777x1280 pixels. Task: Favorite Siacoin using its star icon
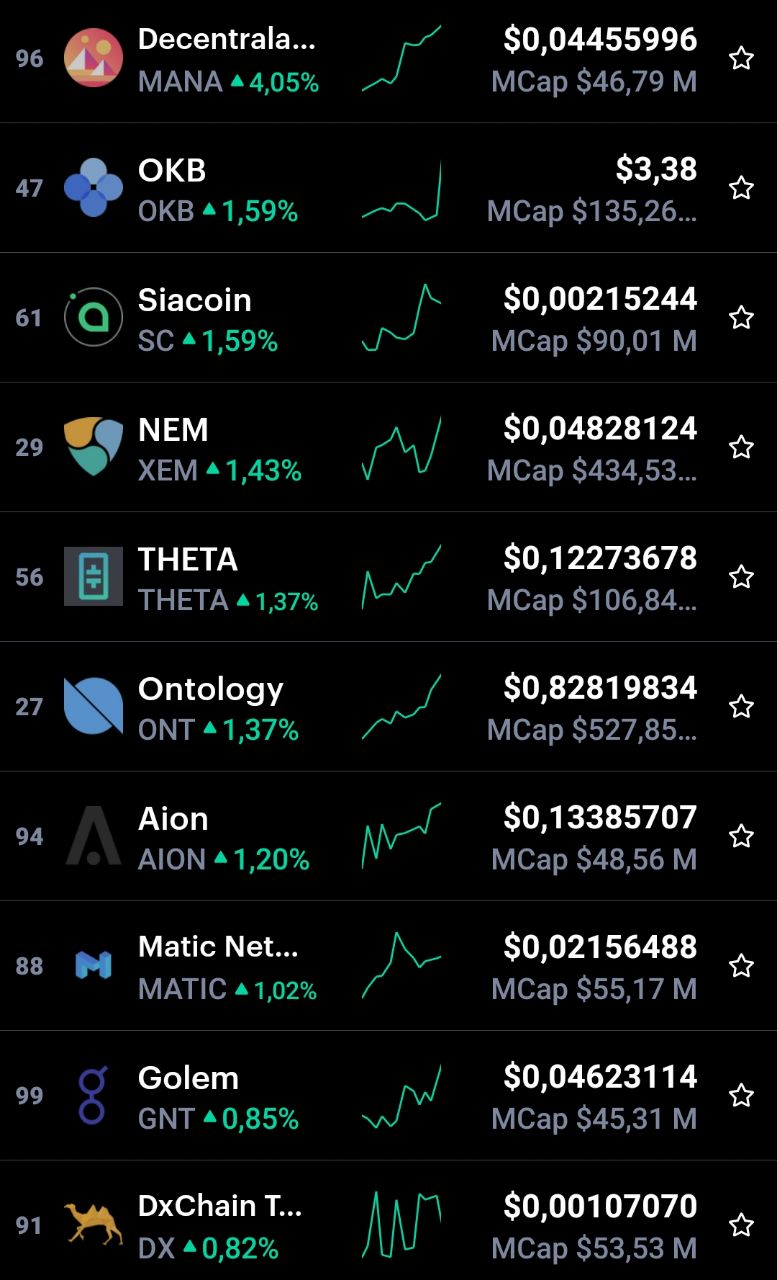coord(741,318)
